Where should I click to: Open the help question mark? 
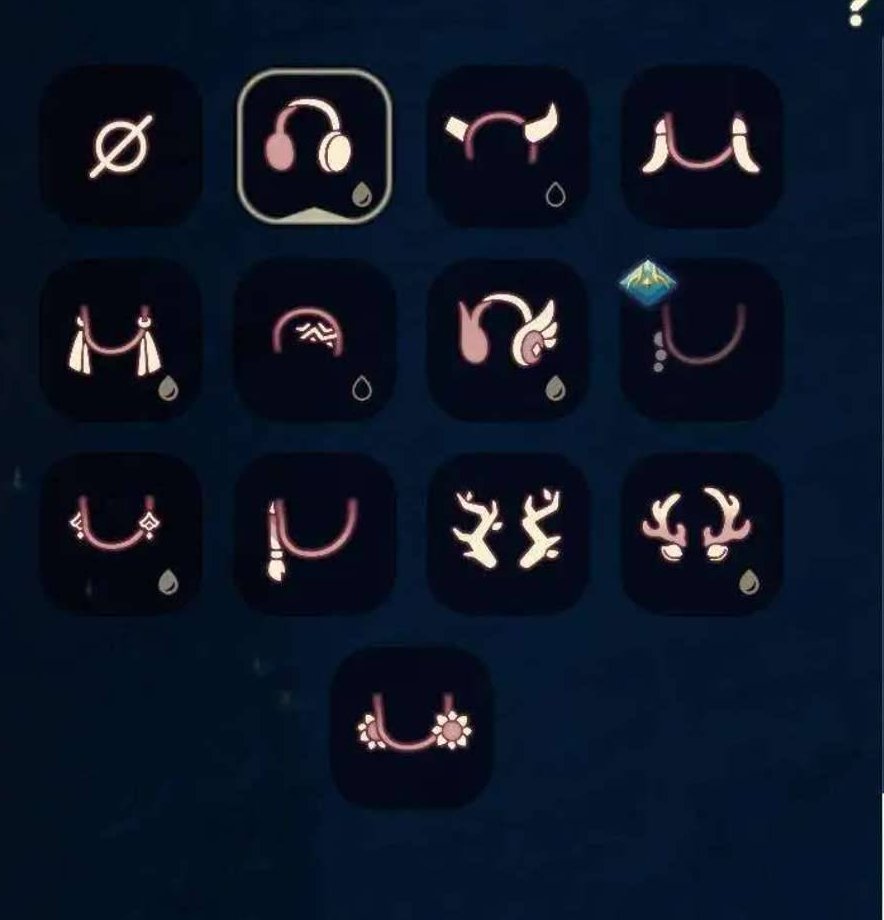click(x=857, y=12)
